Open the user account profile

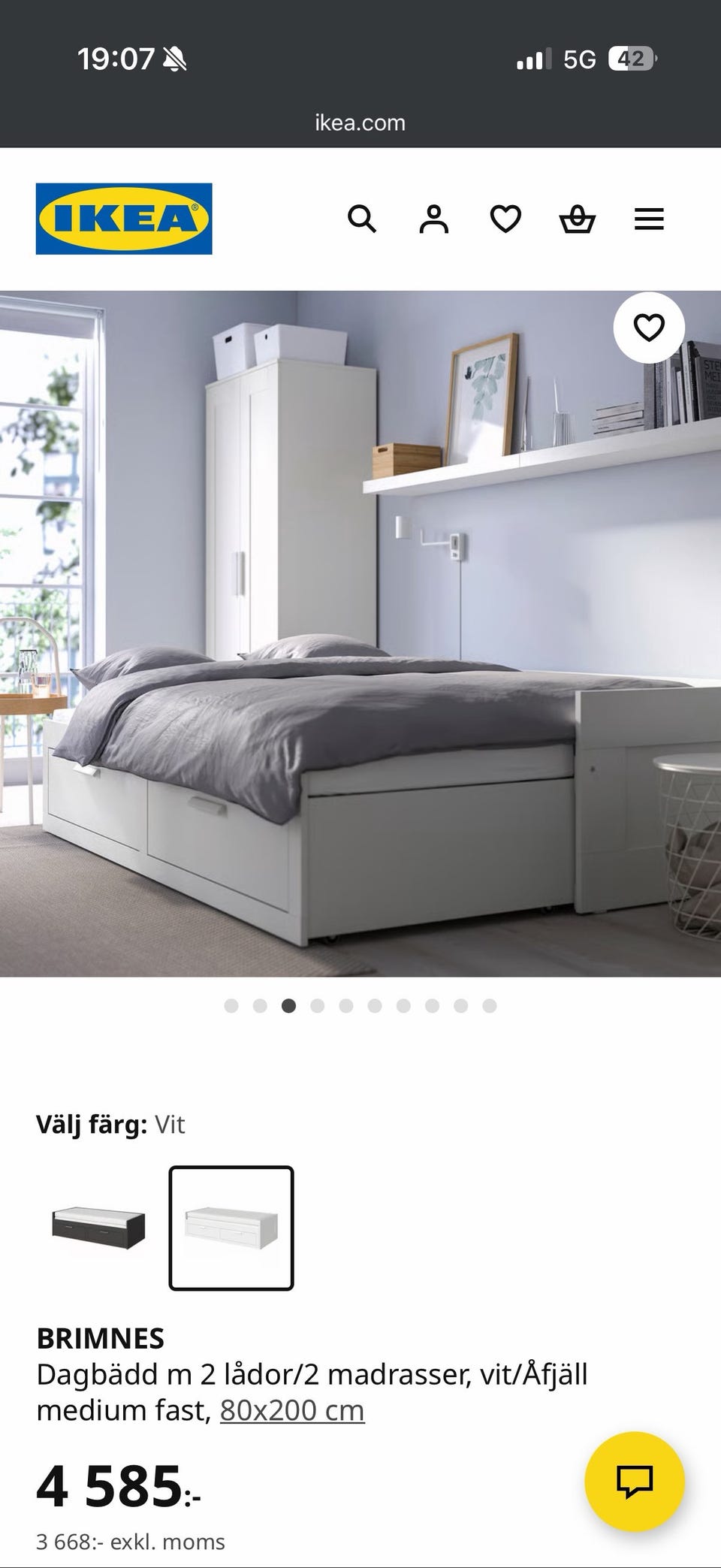click(435, 219)
